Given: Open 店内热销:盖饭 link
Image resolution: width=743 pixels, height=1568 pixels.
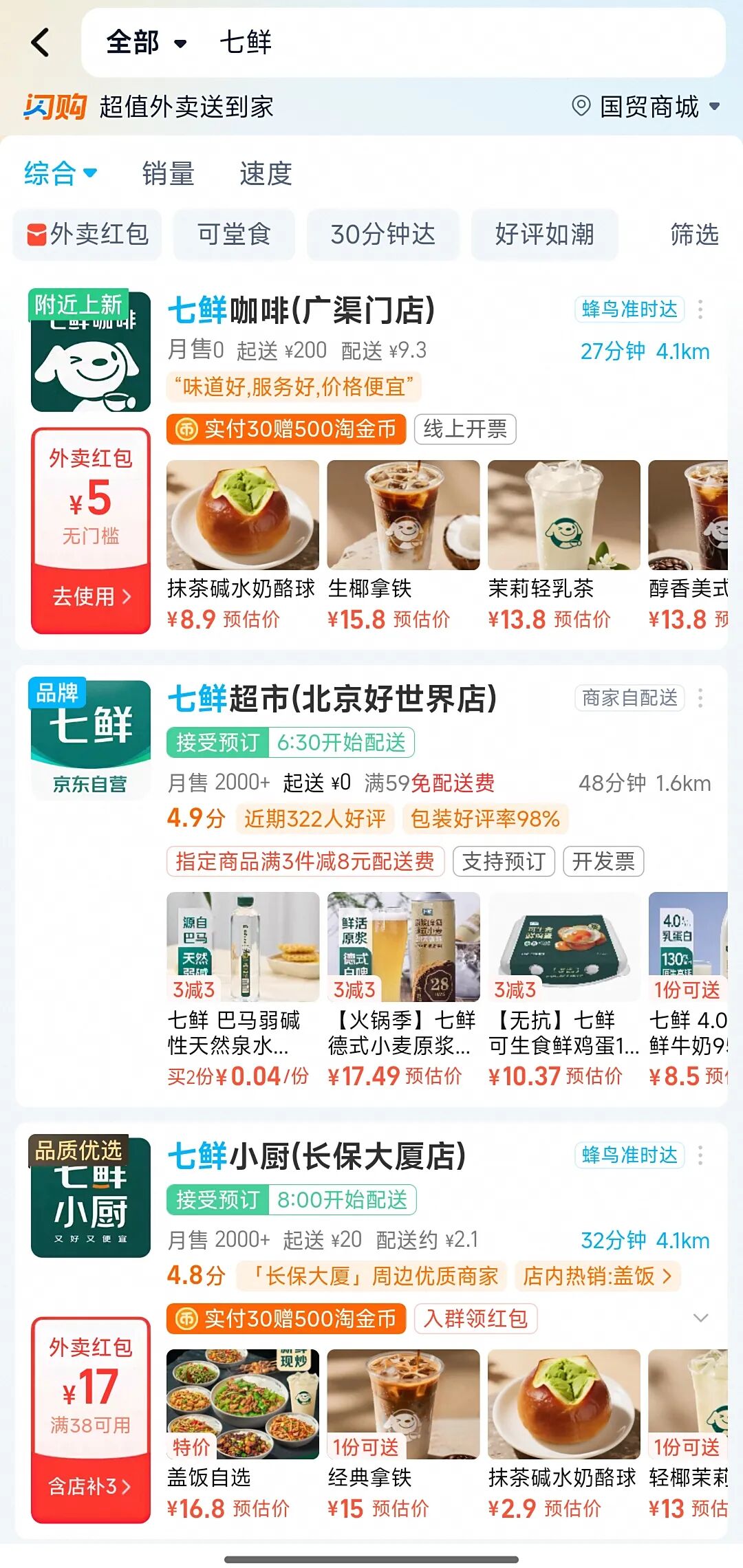Looking at the screenshot, I should pyautogui.click(x=596, y=1276).
